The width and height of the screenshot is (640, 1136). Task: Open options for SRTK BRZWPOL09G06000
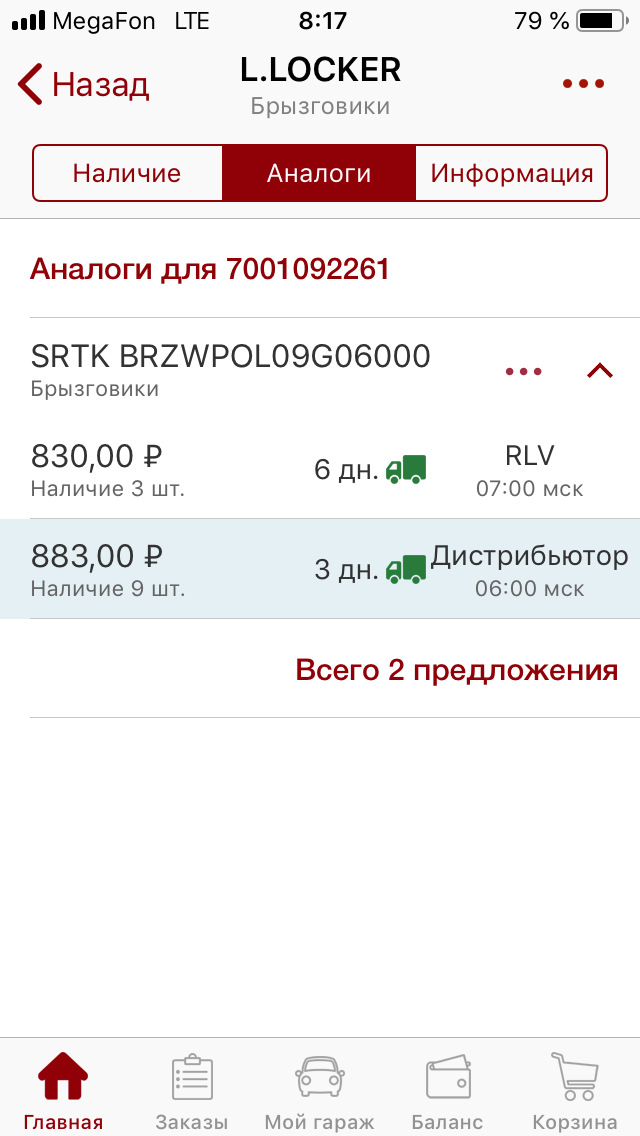click(523, 371)
